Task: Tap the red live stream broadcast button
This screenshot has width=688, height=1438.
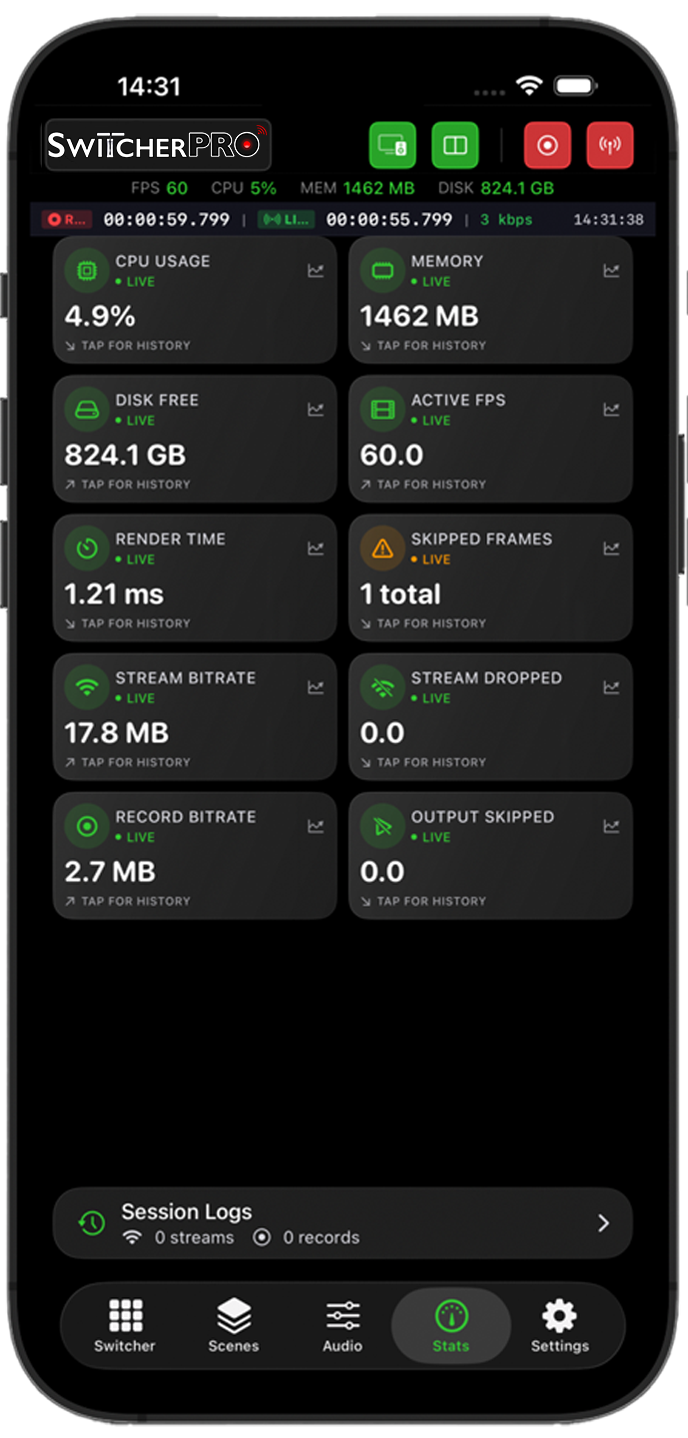Action: point(610,146)
